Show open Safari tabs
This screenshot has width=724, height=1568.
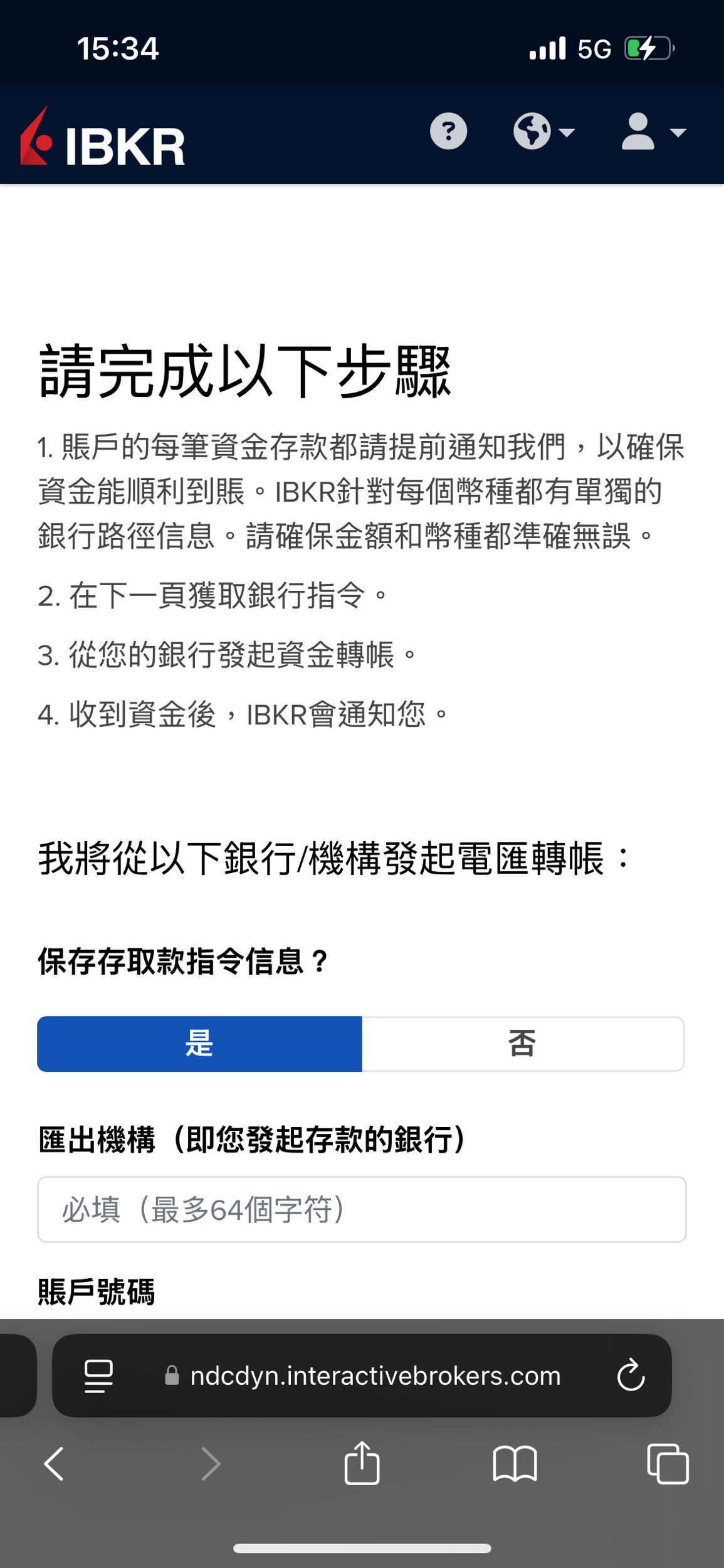[x=668, y=1464]
